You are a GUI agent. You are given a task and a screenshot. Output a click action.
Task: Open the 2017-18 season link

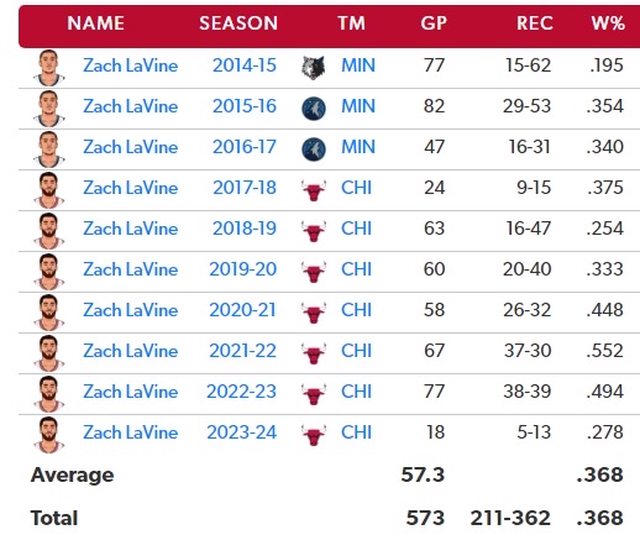click(x=244, y=188)
